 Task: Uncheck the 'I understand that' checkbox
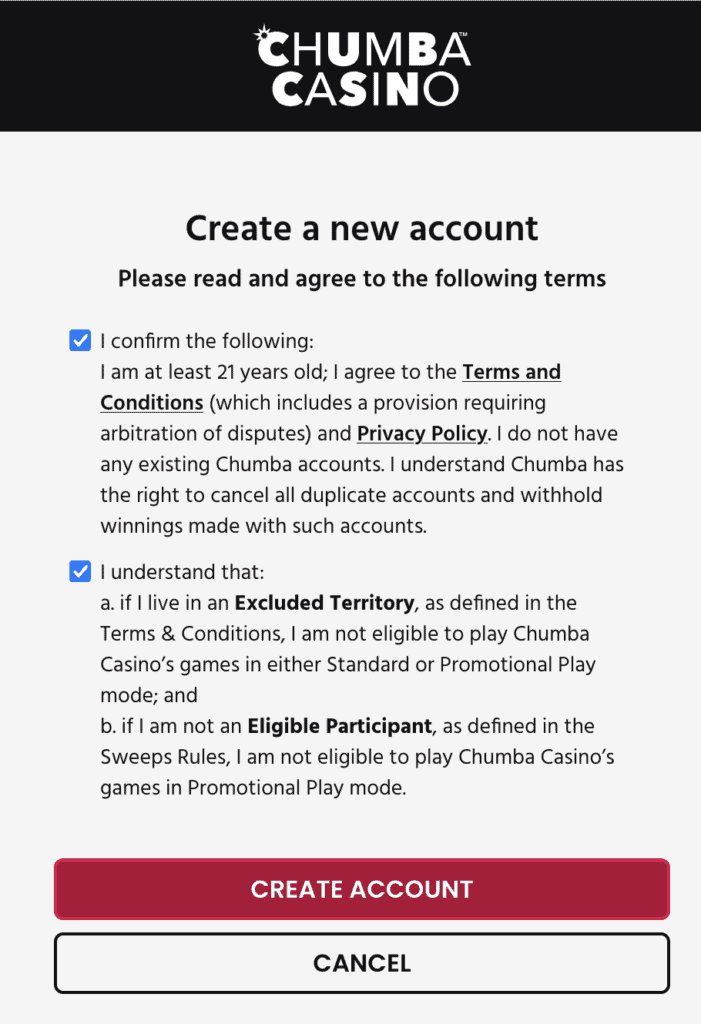pyautogui.click(x=80, y=571)
